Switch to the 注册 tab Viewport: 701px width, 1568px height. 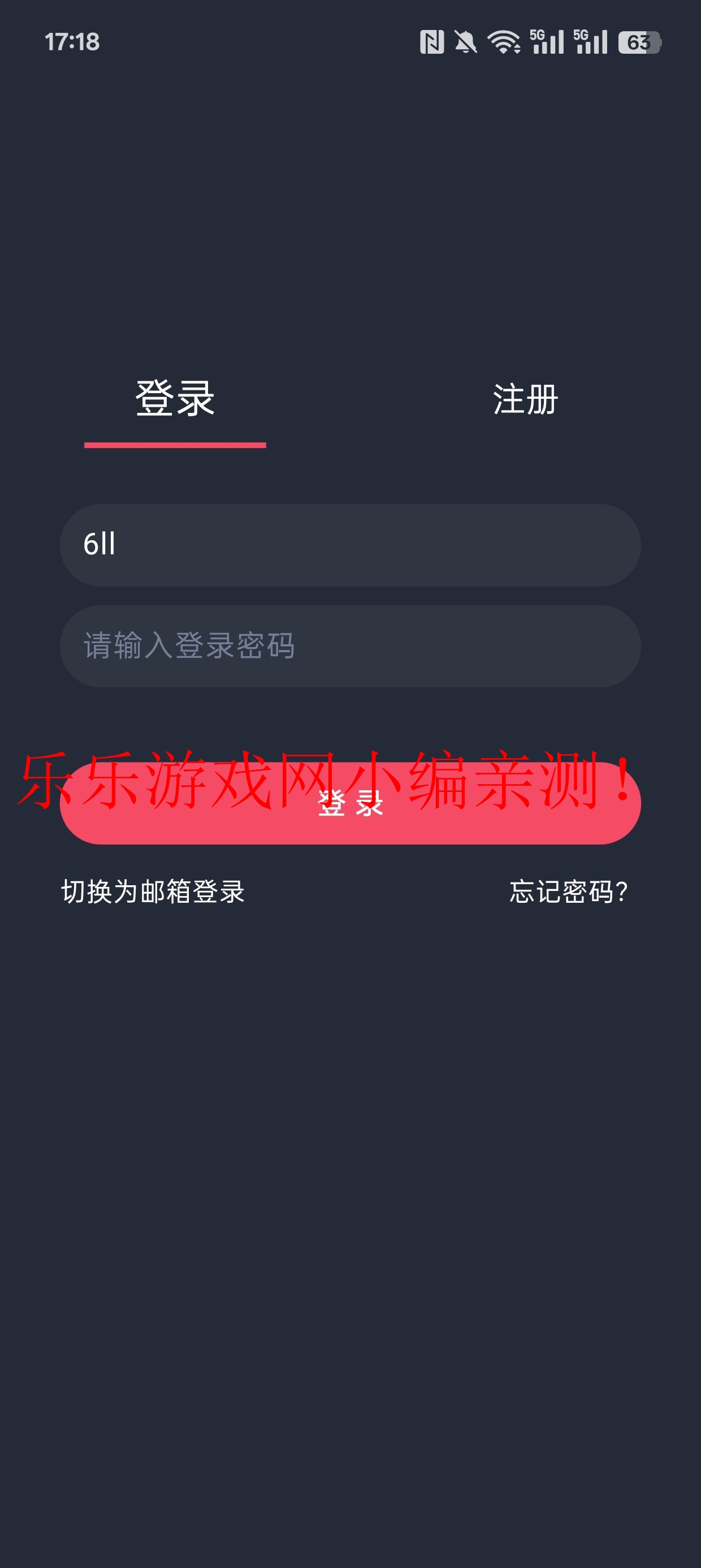click(x=525, y=400)
